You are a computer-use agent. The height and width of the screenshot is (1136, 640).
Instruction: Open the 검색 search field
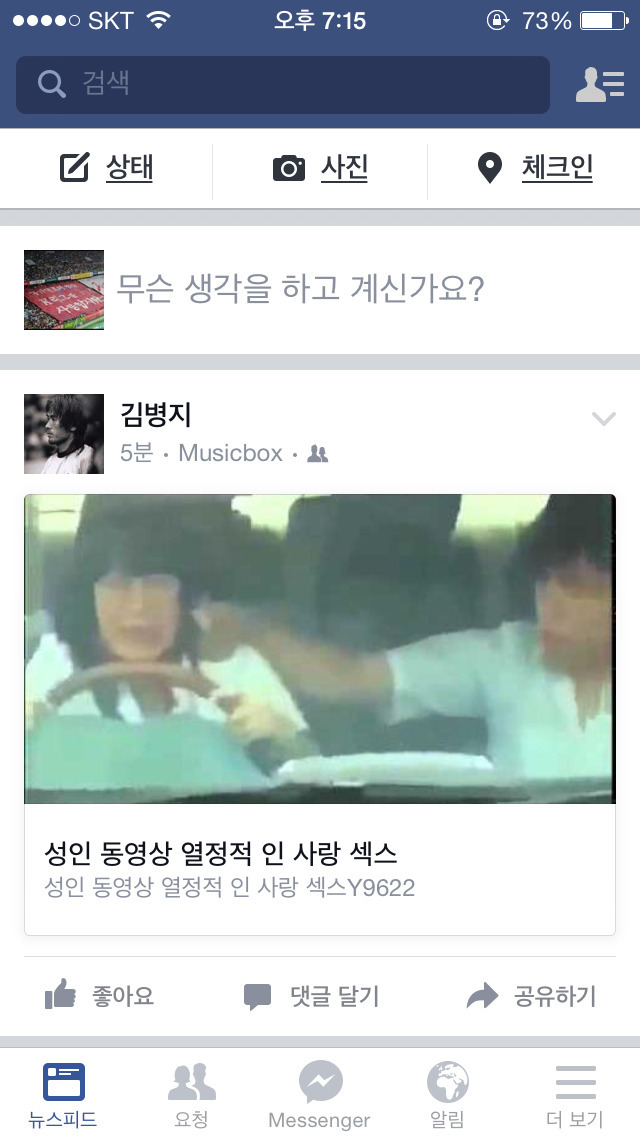283,85
